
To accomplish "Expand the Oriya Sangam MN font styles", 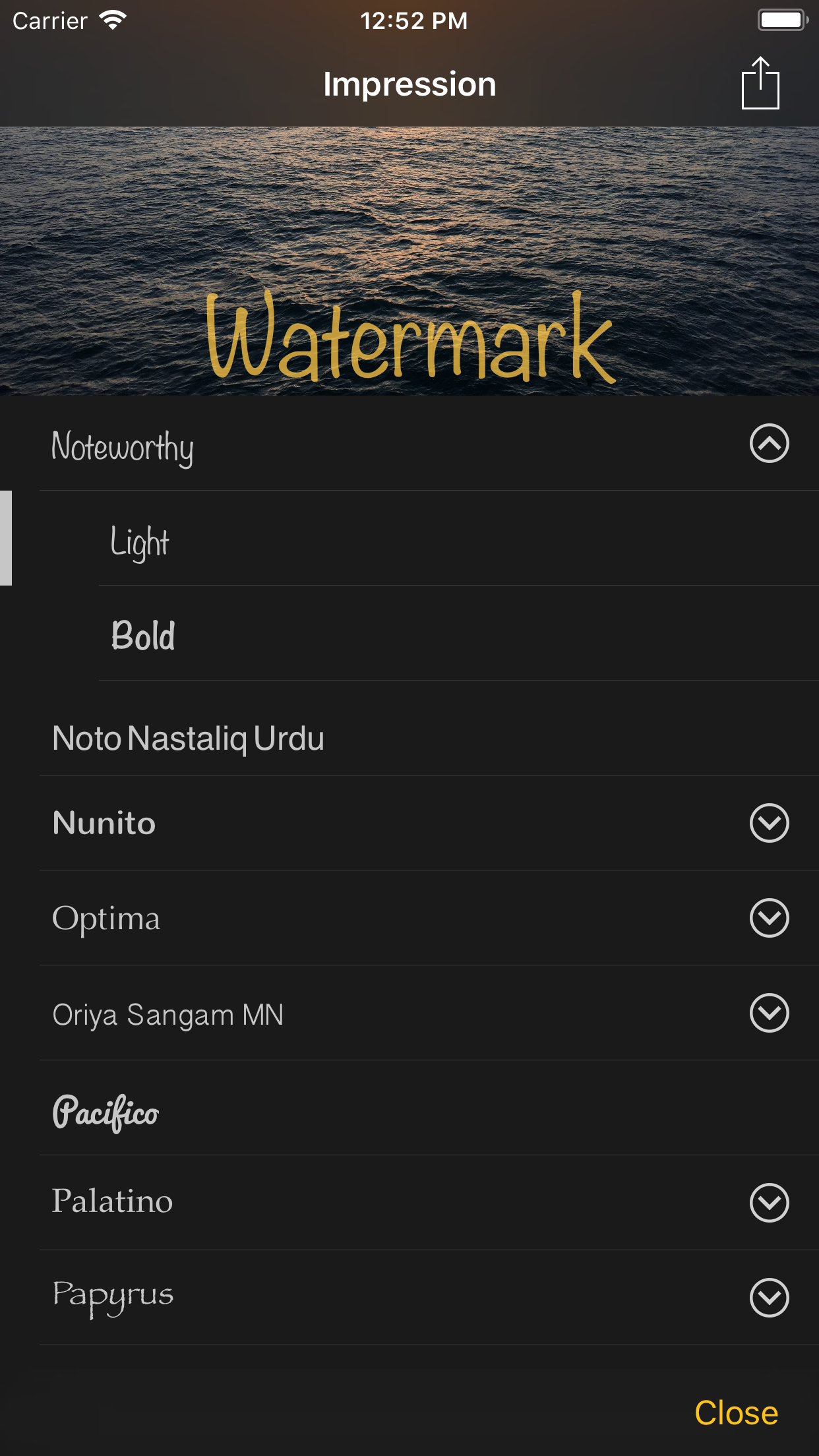I will pyautogui.click(x=769, y=1013).
